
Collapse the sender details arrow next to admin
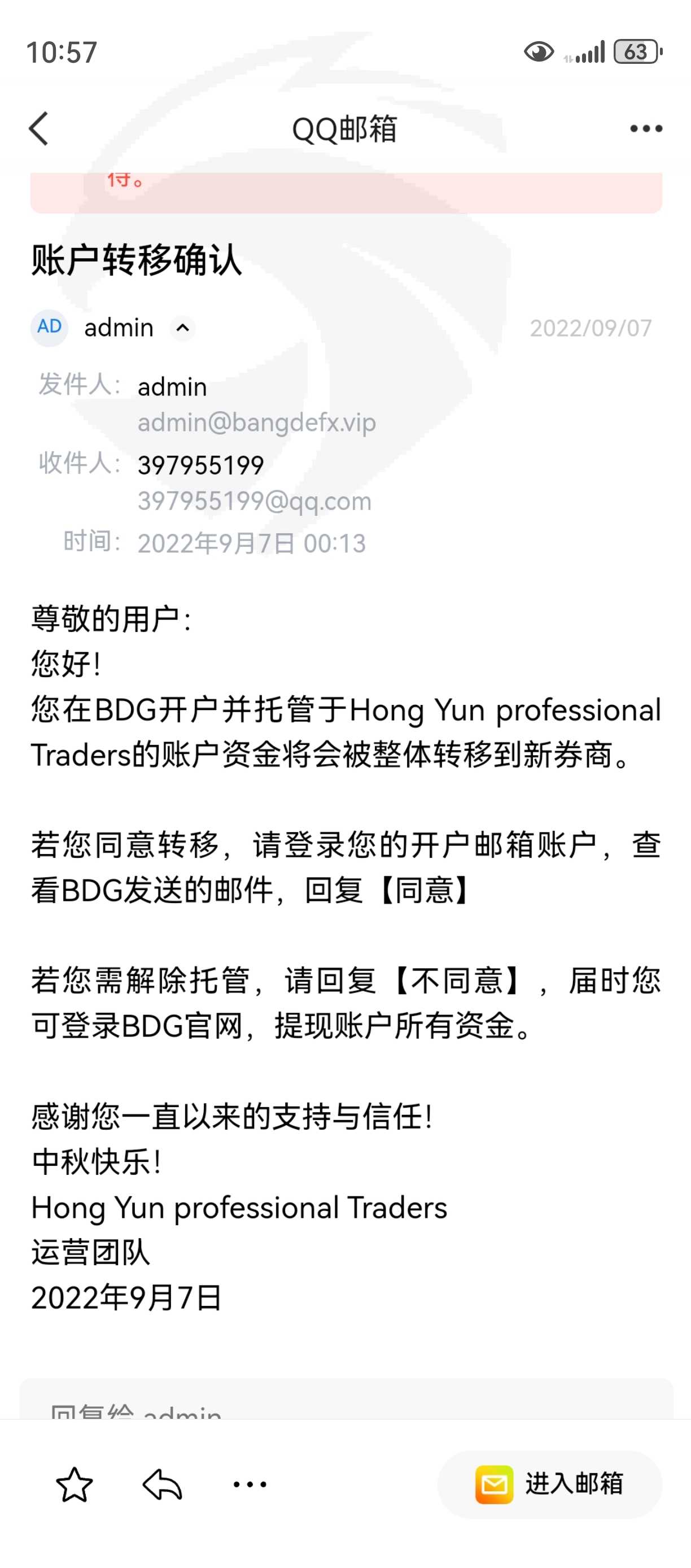[x=182, y=328]
